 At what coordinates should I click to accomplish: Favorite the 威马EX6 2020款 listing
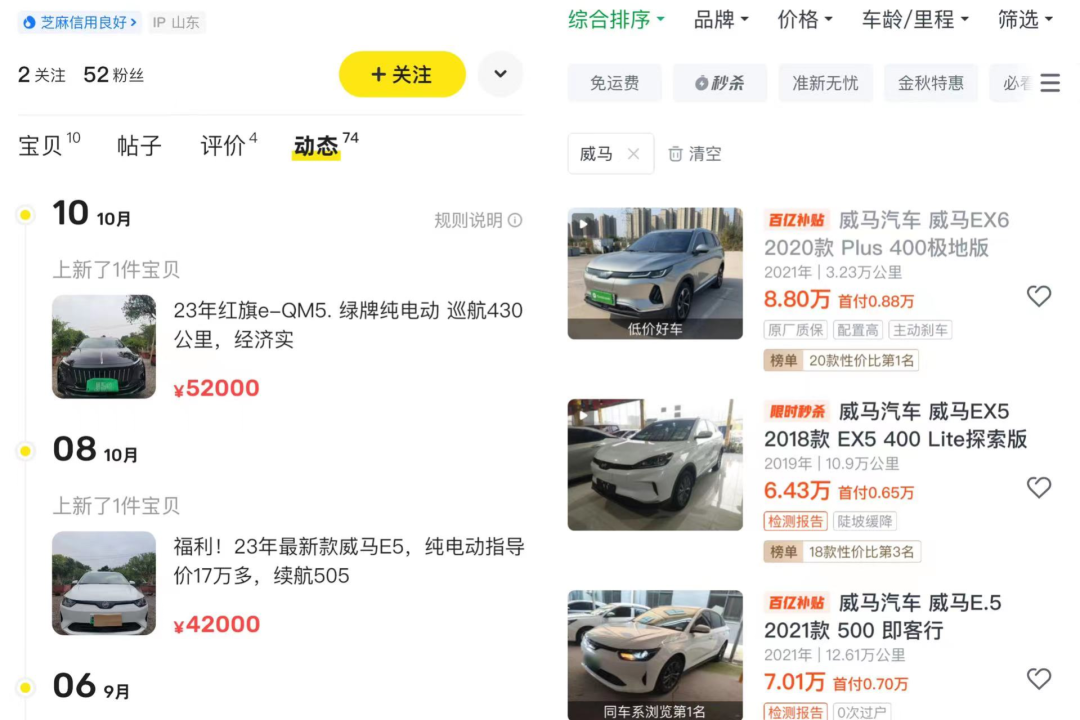pyautogui.click(x=1039, y=296)
